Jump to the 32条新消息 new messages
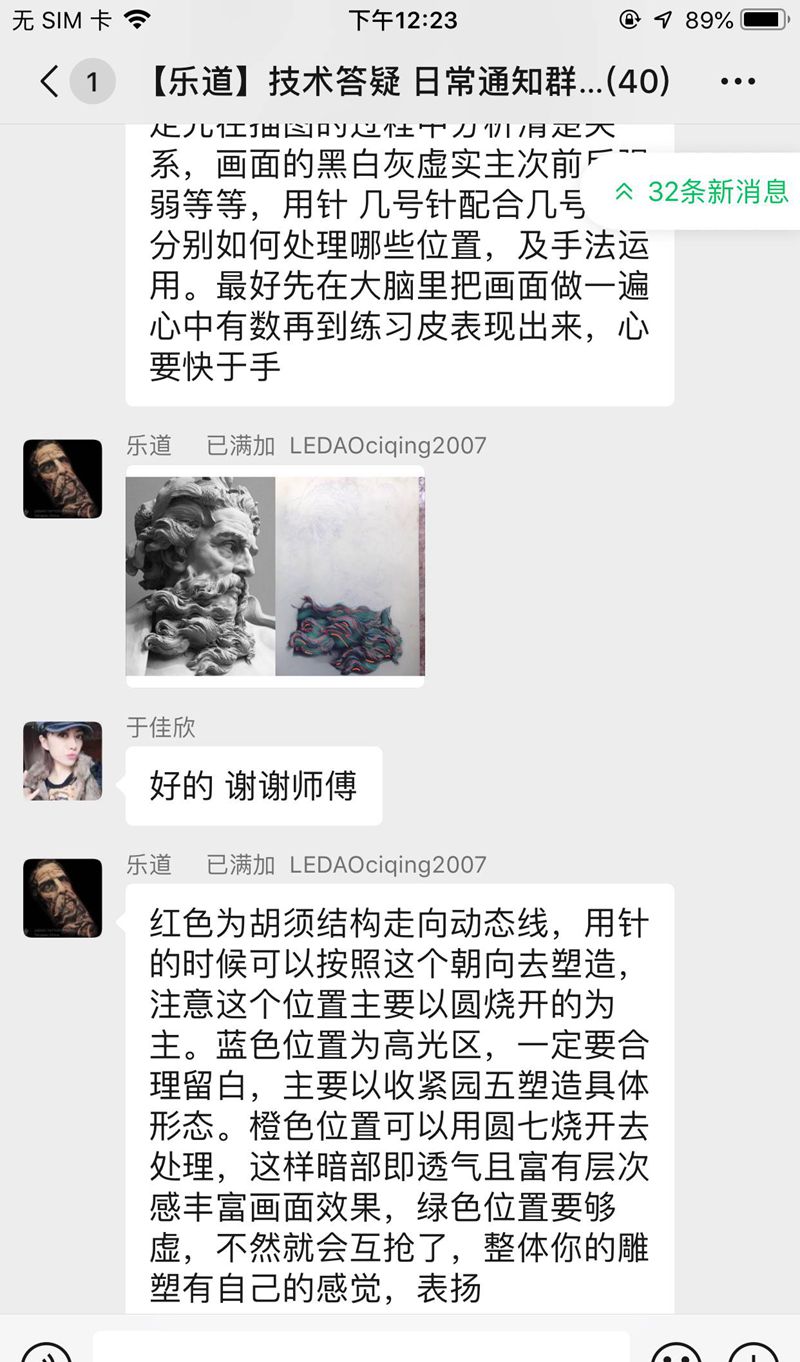The height and width of the screenshot is (1362, 800). click(702, 191)
